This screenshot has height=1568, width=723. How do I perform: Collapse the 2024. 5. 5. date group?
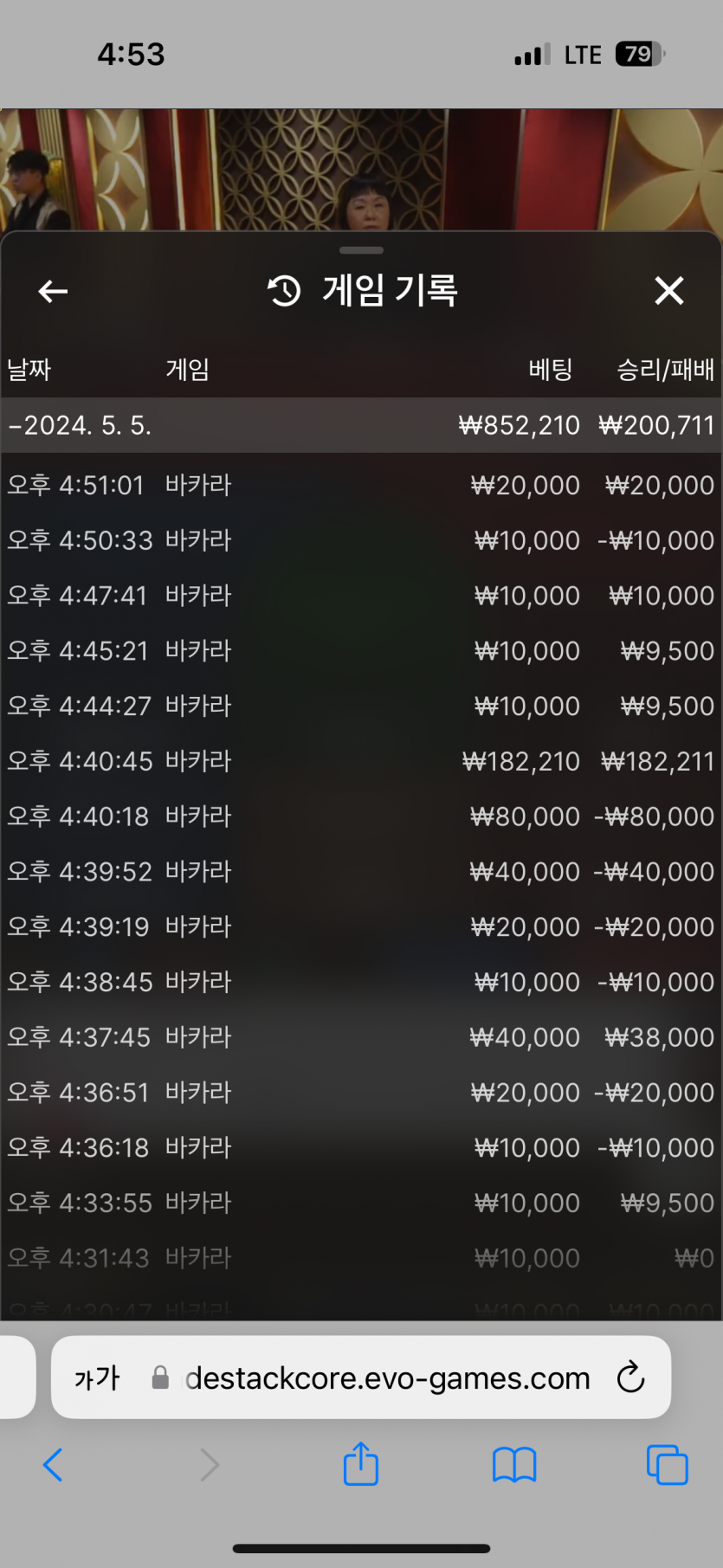coord(361,425)
